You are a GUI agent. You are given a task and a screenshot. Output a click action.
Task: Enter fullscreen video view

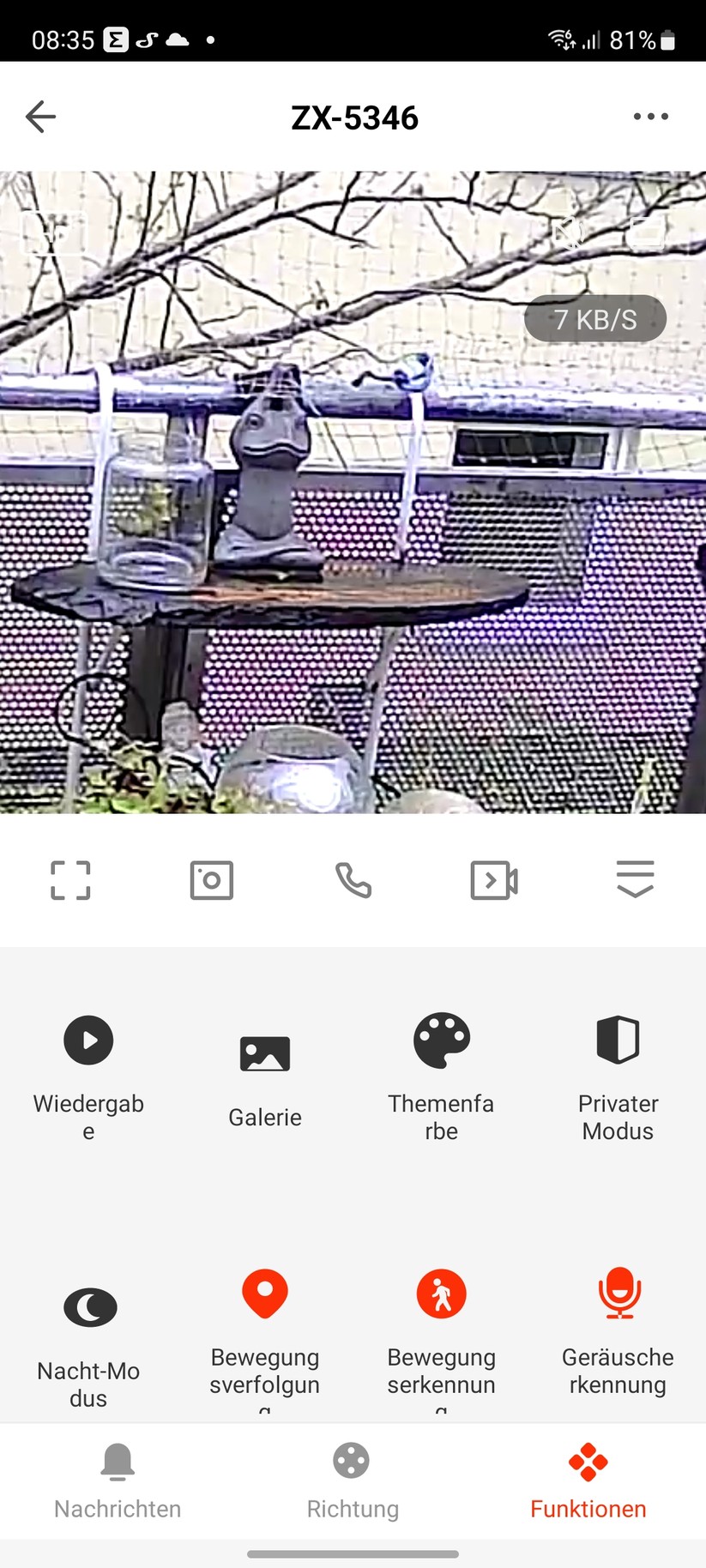70,880
